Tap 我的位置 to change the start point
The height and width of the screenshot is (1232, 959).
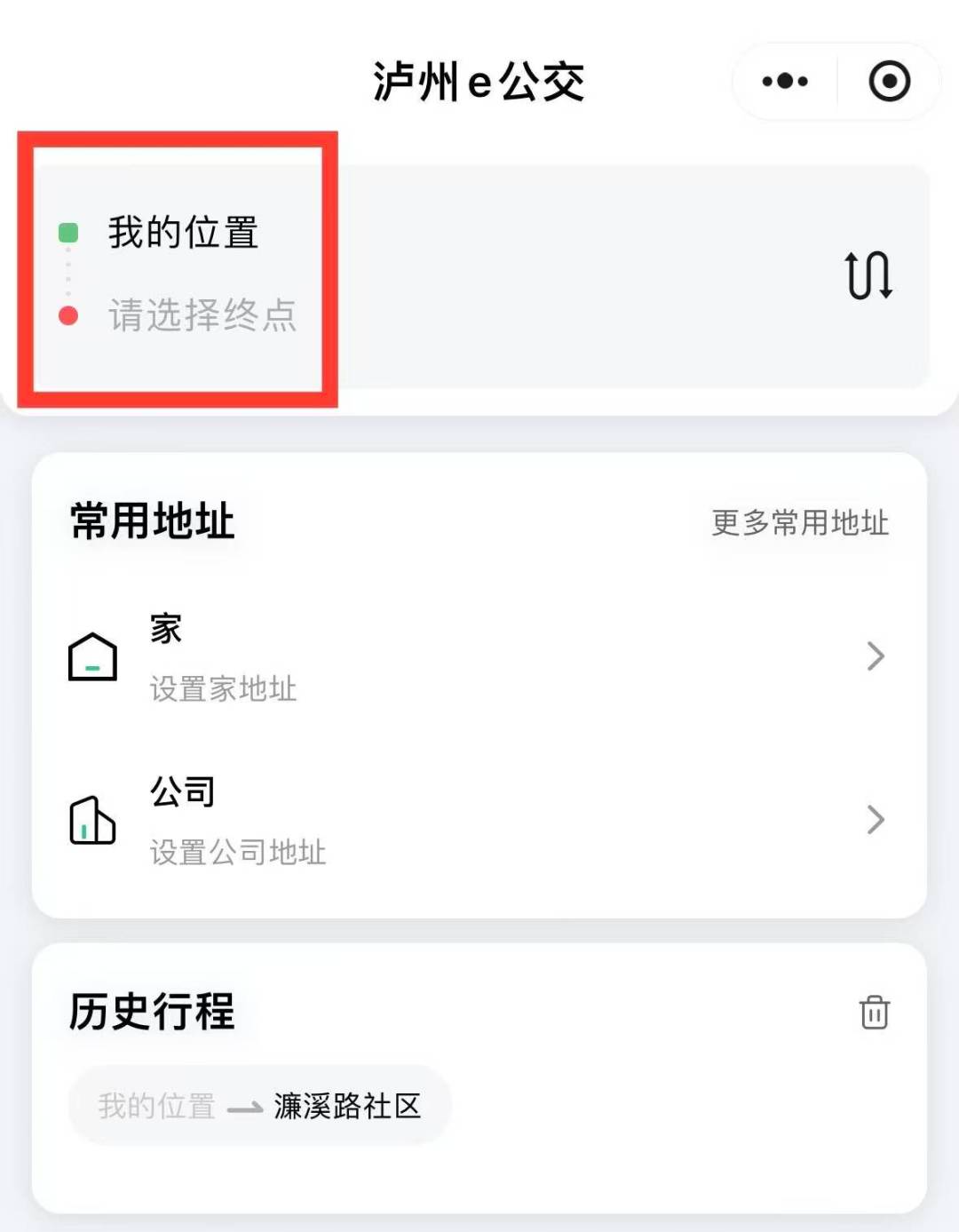[183, 233]
